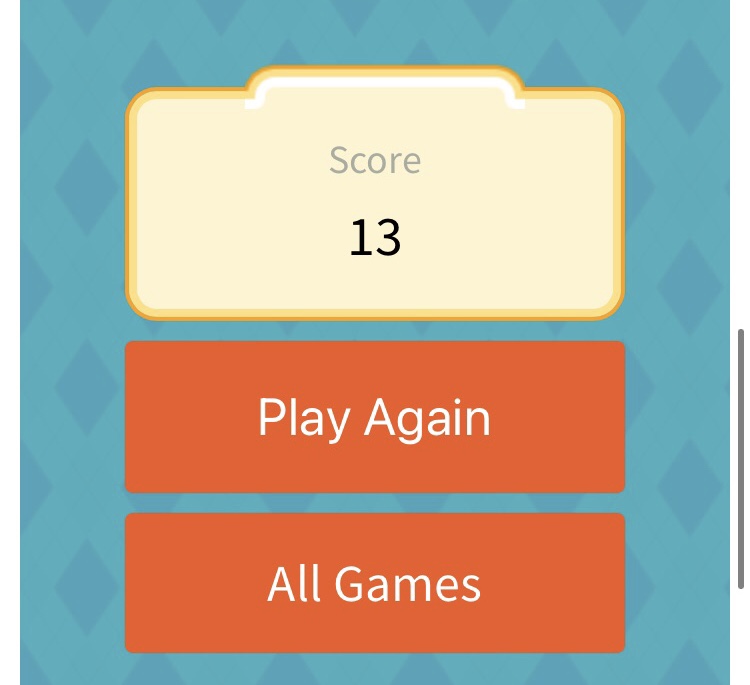Screen dimensions: 750x685
Task: Open the All Games list
Action: pos(375,583)
